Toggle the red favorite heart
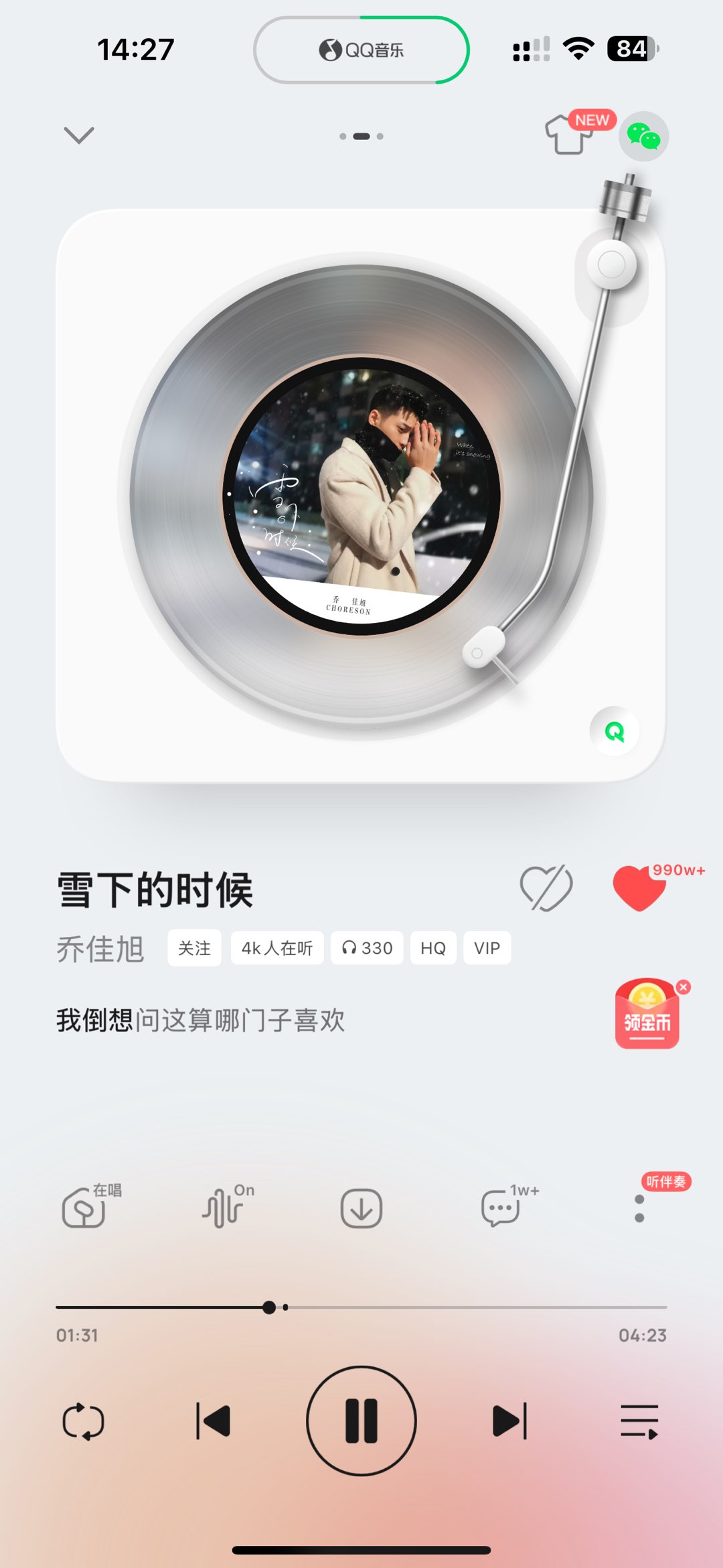This screenshot has width=723, height=1568. [x=639, y=888]
